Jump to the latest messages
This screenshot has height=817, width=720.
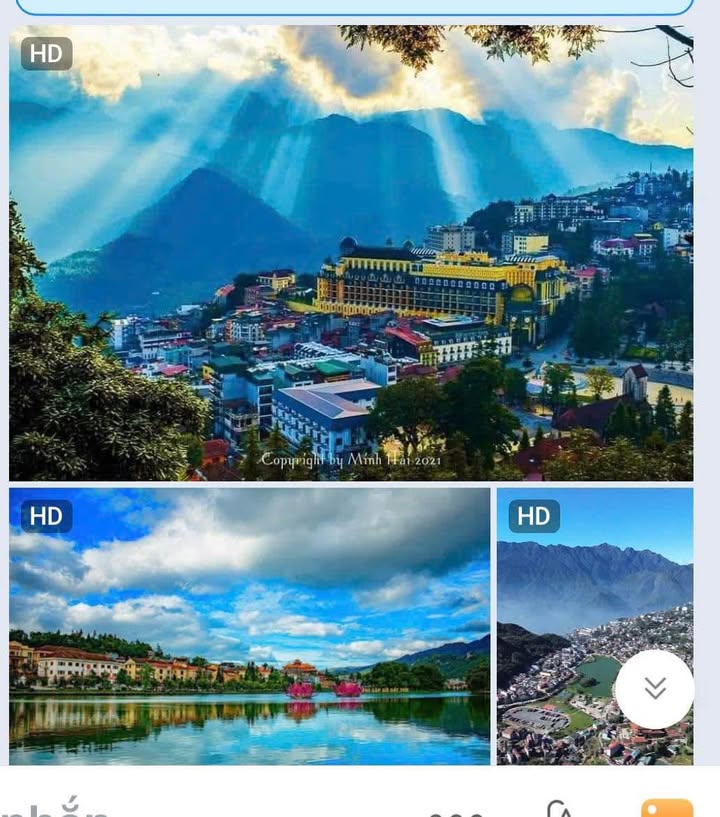[654, 689]
